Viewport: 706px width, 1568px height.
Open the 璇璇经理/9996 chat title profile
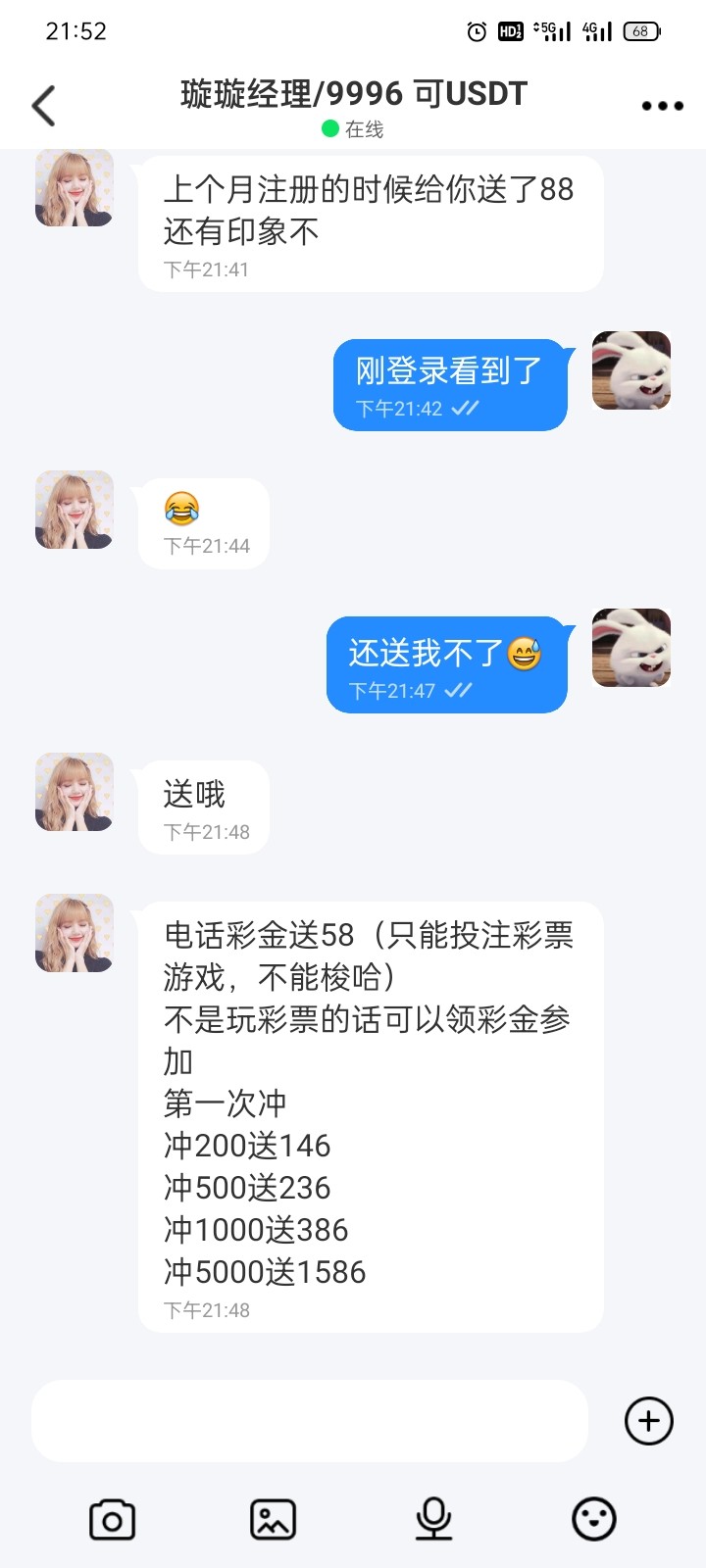click(x=354, y=94)
